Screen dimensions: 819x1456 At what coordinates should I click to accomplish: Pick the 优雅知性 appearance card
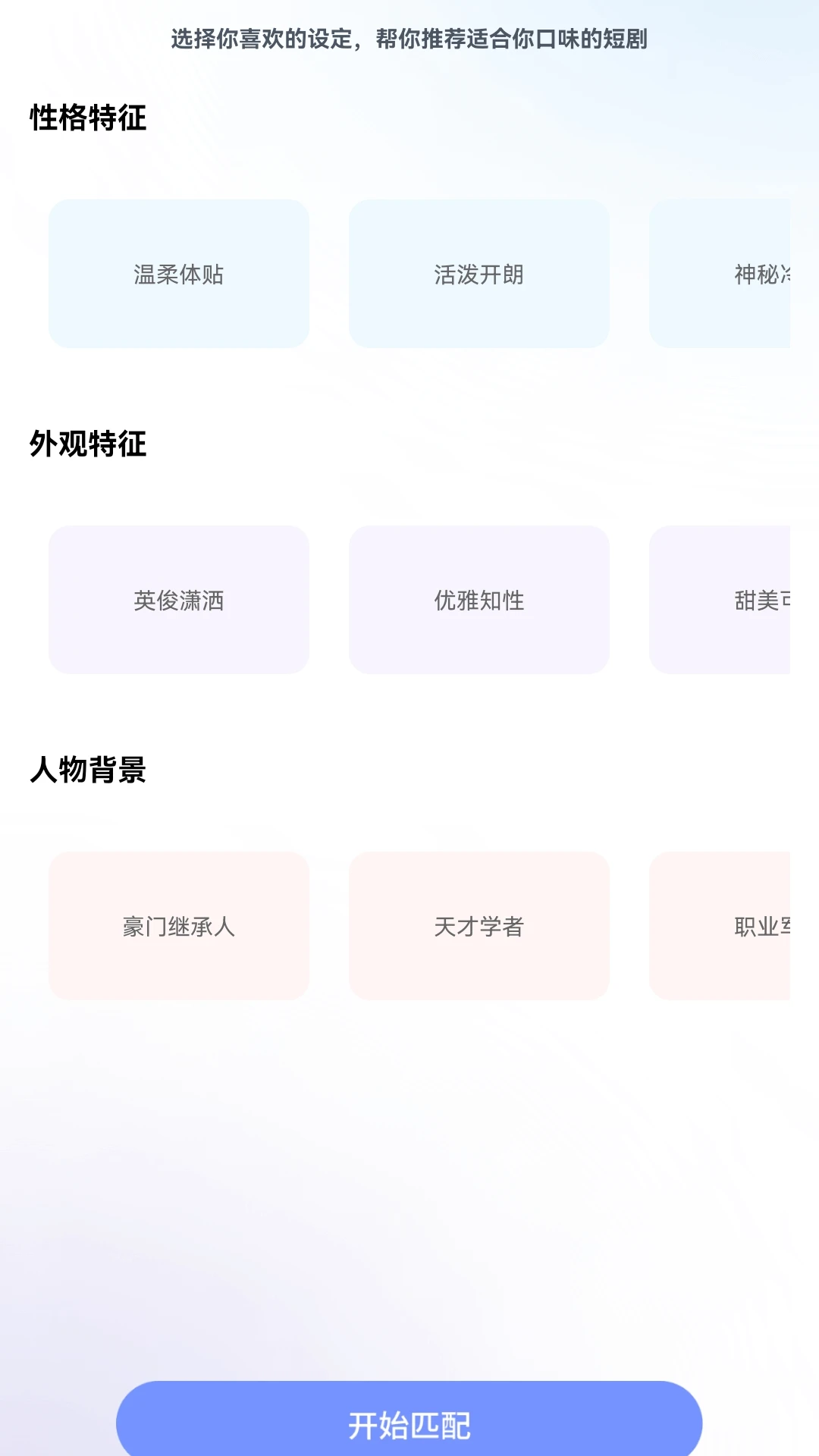479,600
